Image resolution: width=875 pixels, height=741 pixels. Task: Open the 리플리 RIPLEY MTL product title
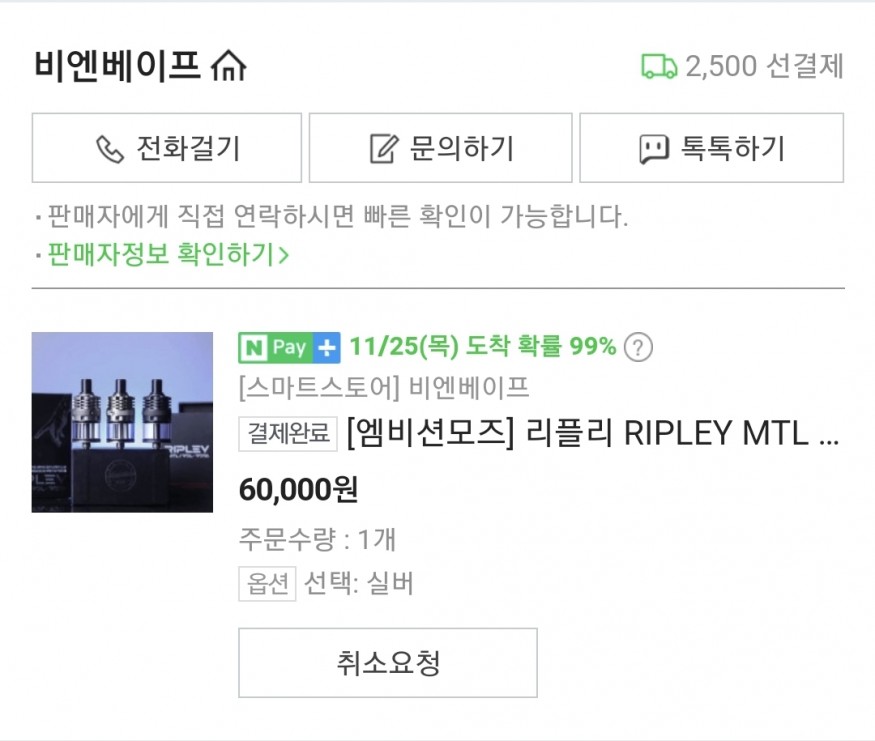592,435
